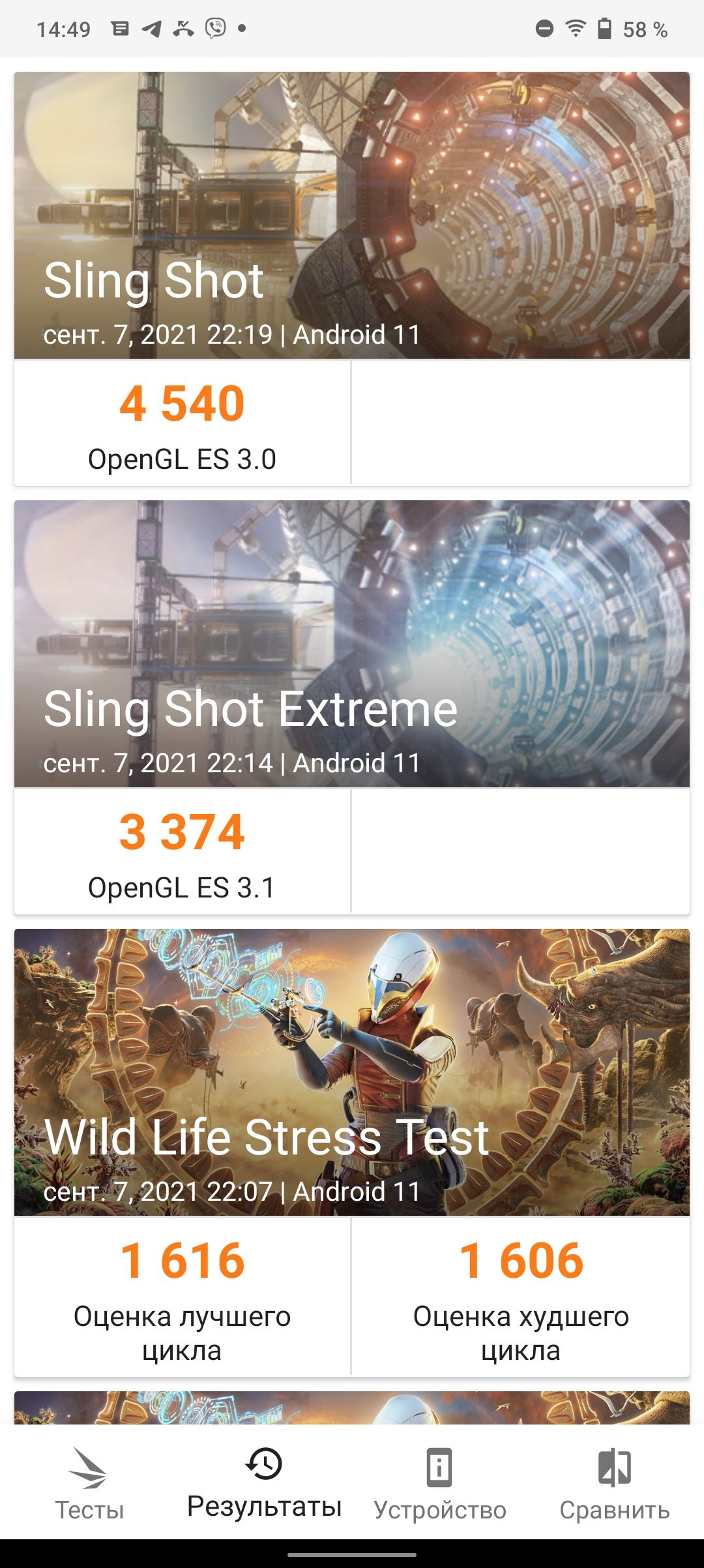Open the Sling Shot Extreme result card

click(x=352, y=707)
